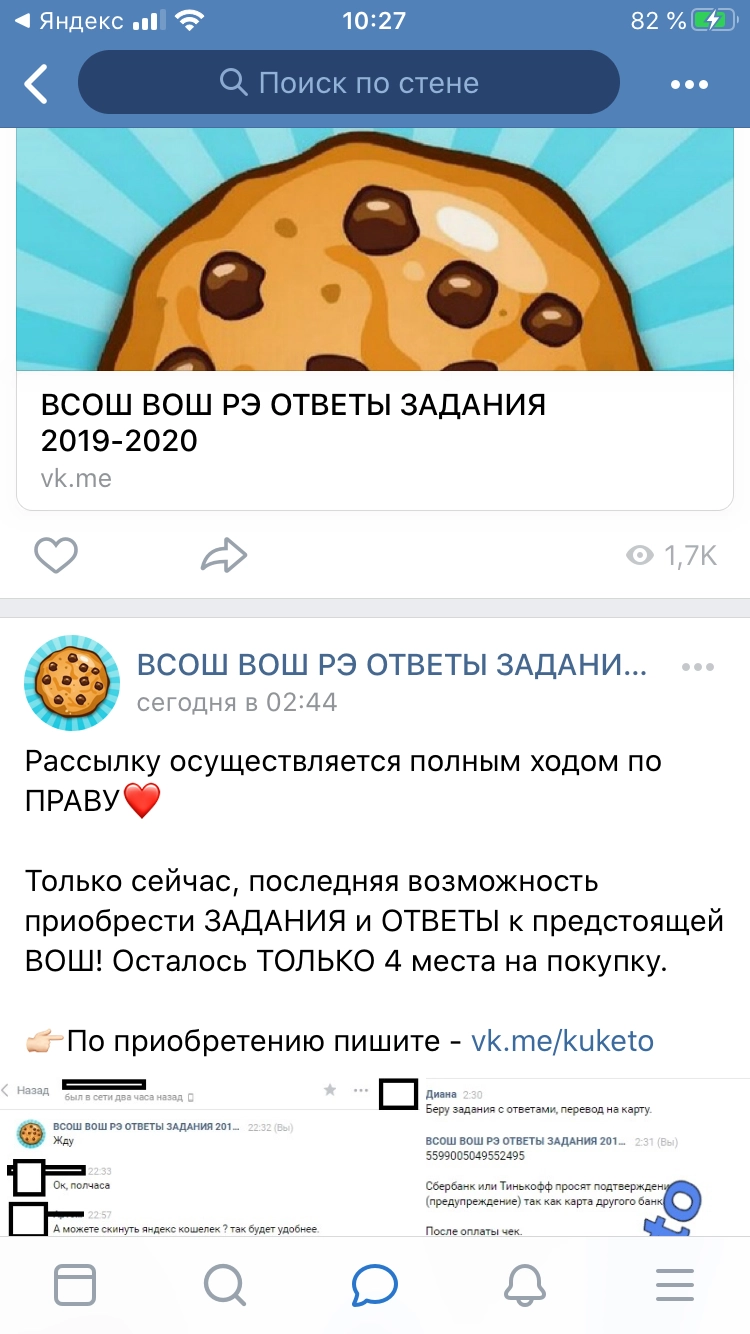
Task: Open the messages tab
Action: [375, 1284]
